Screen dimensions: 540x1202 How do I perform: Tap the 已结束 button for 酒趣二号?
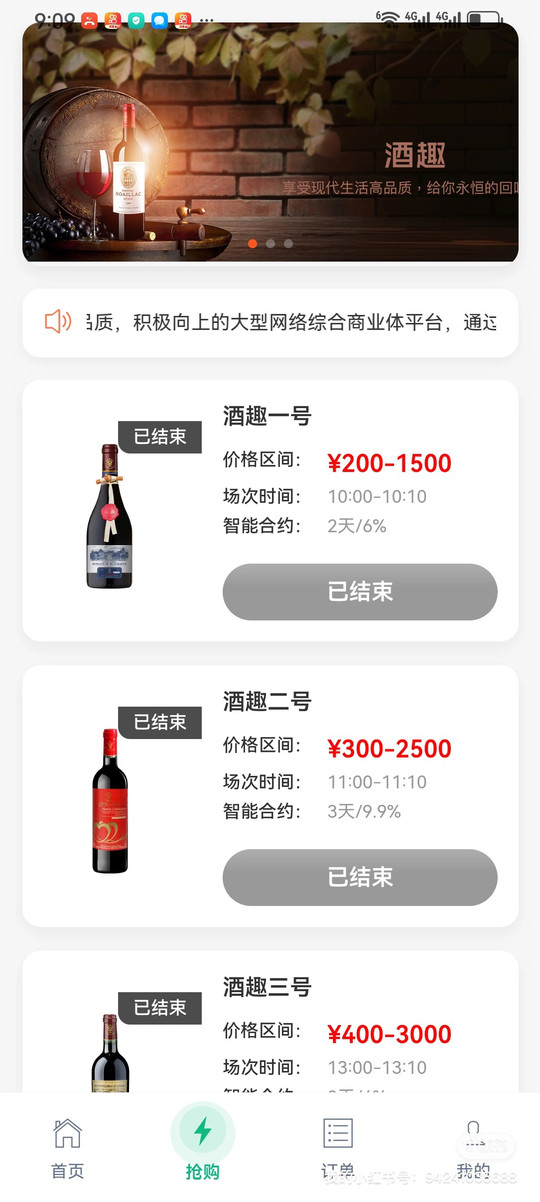[x=360, y=877]
